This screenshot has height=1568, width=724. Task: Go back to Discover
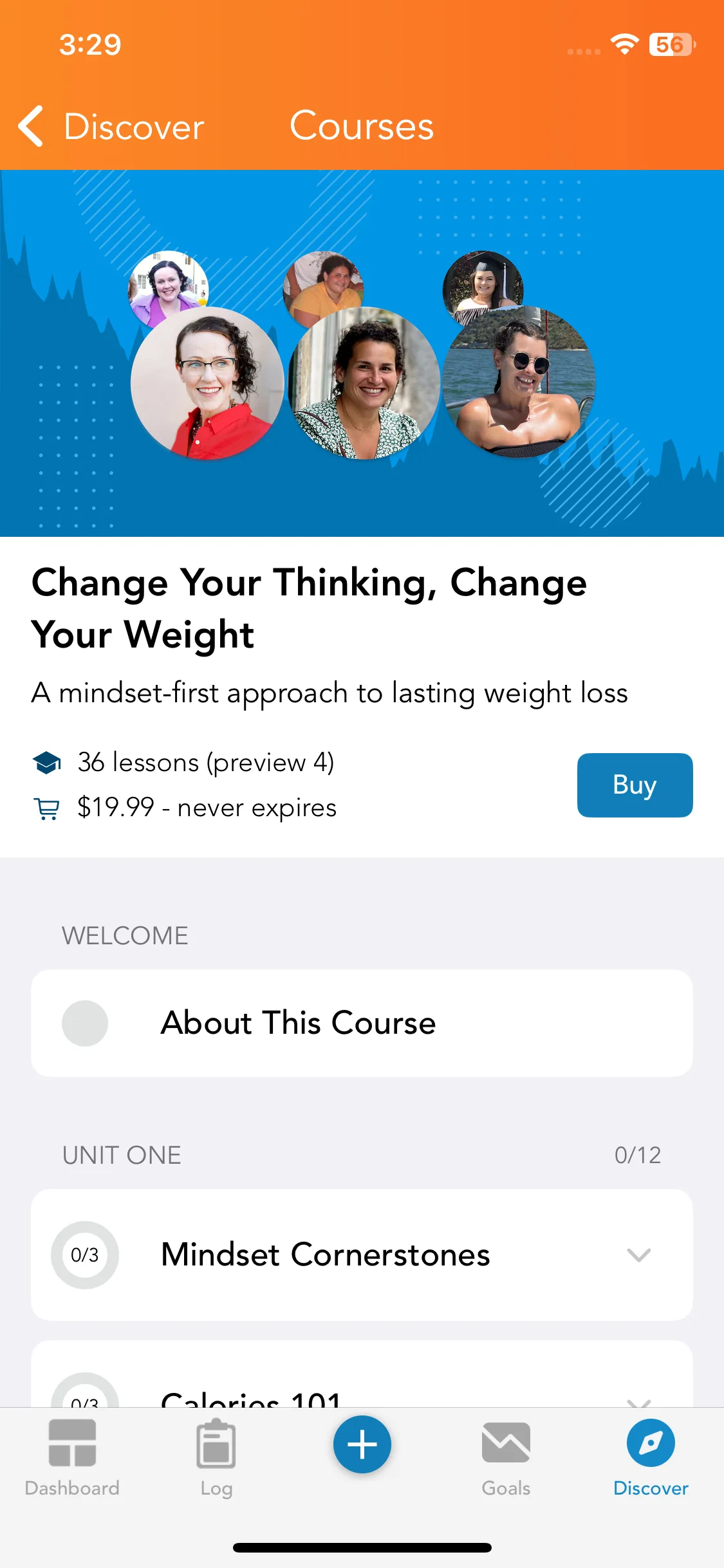[111, 126]
